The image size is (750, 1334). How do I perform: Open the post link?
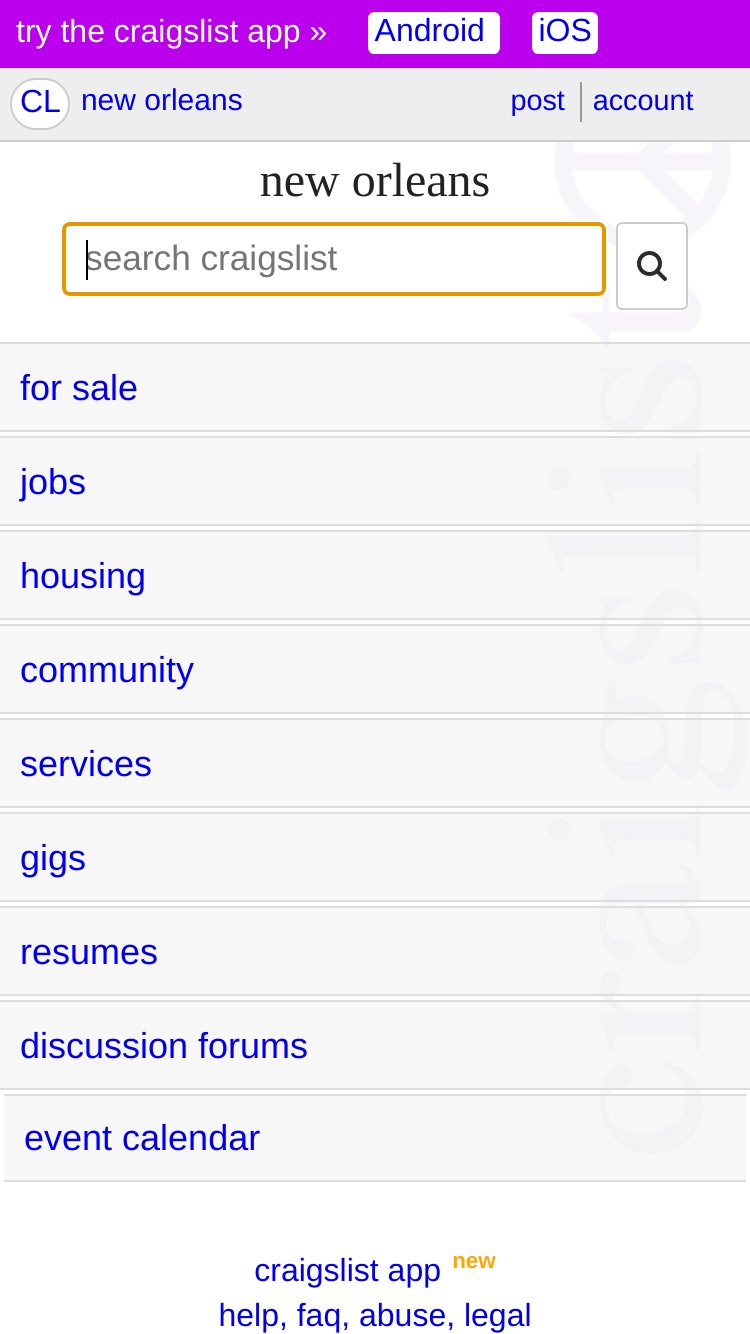(x=537, y=101)
